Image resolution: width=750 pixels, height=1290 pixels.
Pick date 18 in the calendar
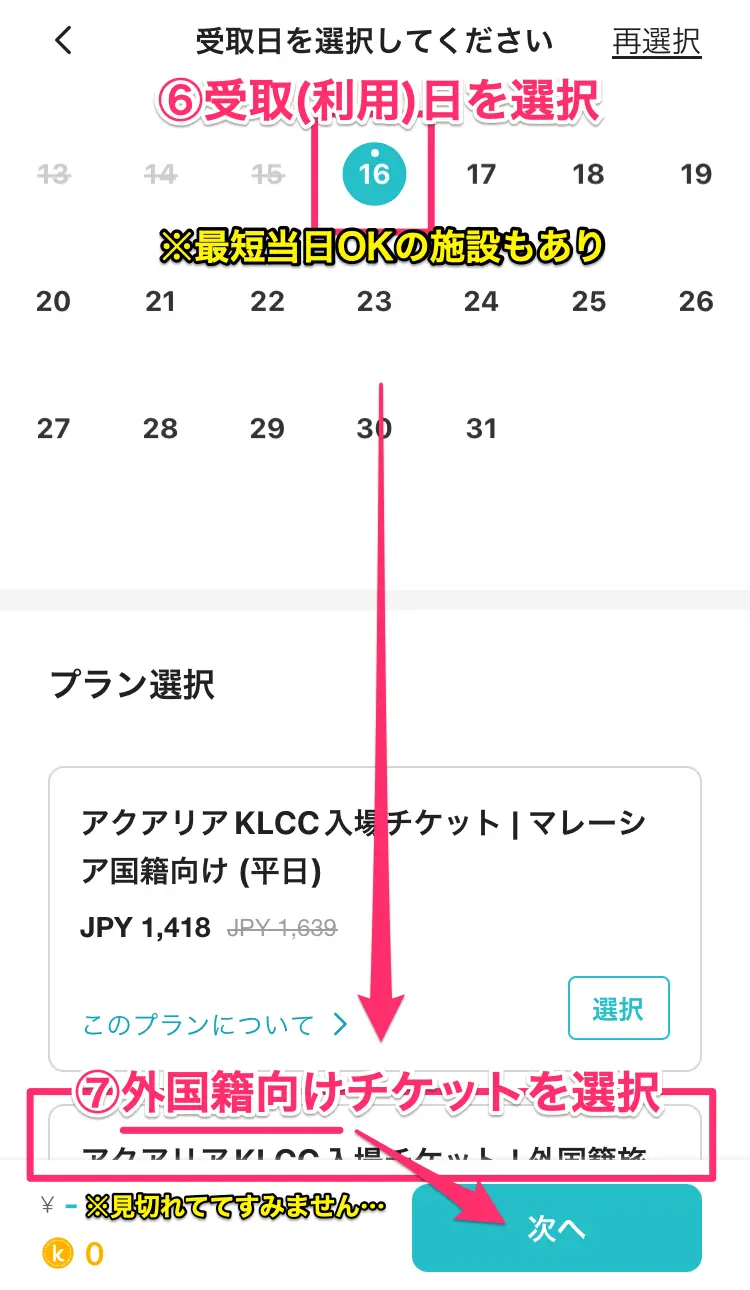(x=588, y=174)
